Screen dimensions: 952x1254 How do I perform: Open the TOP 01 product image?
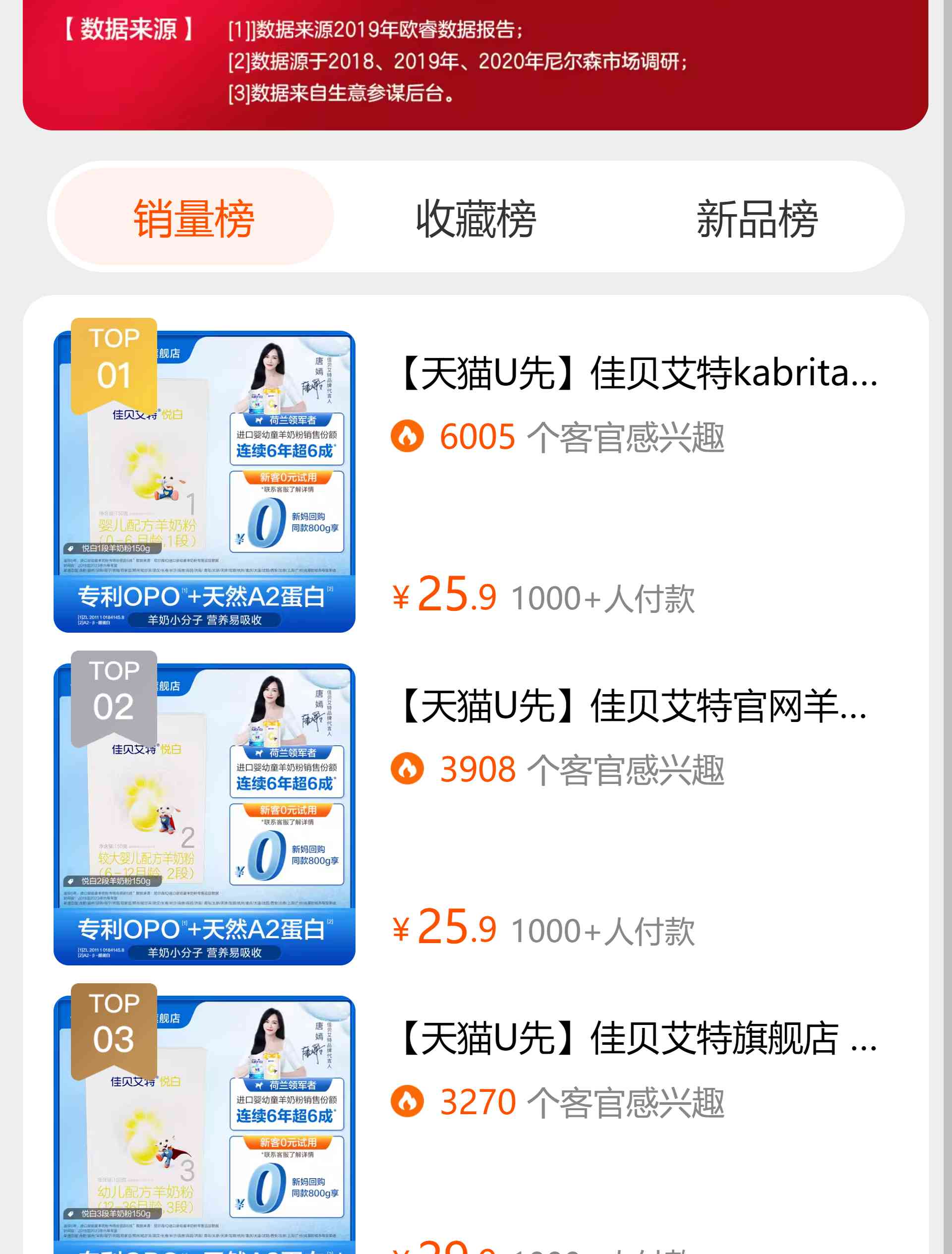point(205,482)
